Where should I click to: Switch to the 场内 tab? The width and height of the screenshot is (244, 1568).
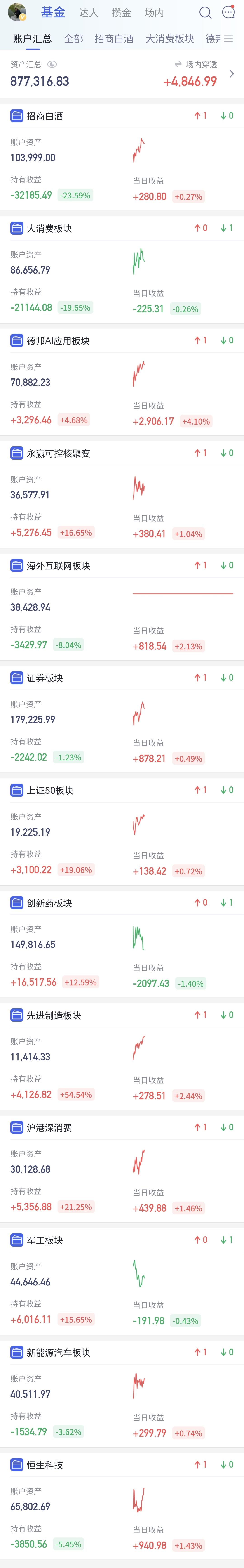click(x=155, y=13)
